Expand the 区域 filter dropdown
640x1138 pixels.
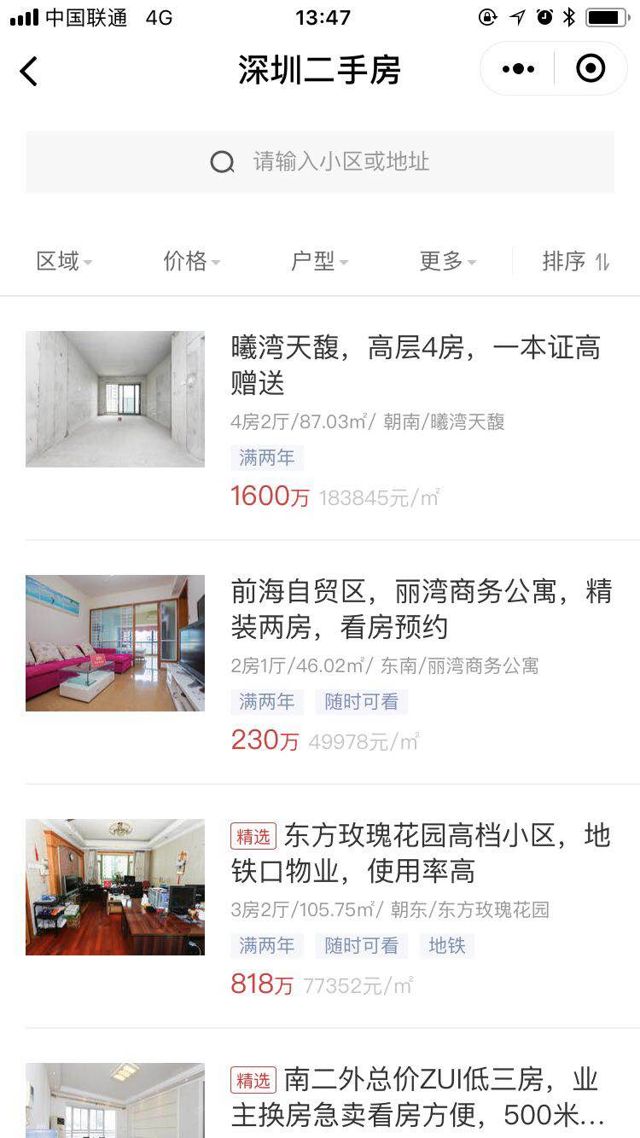click(x=64, y=262)
